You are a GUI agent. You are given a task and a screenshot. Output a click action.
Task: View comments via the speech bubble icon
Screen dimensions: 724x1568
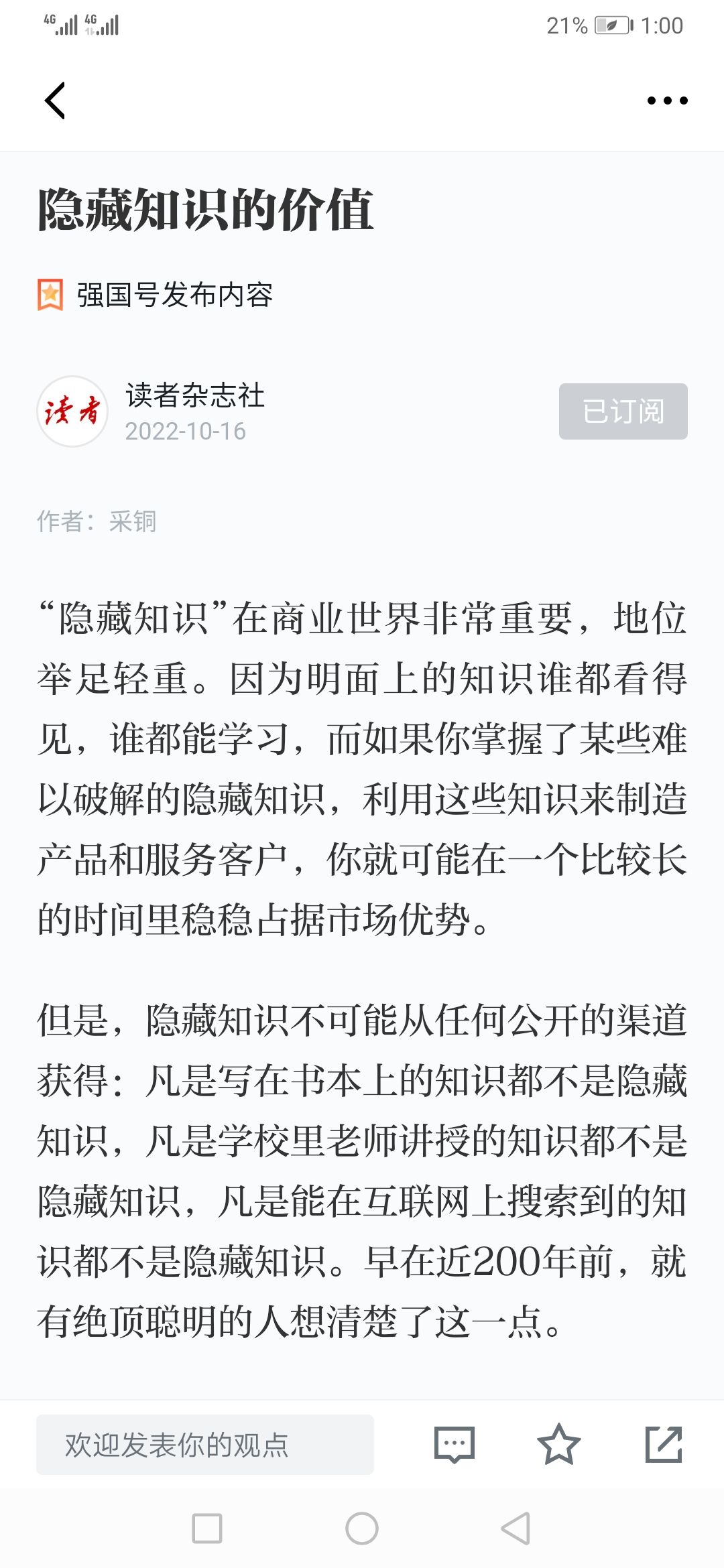tap(455, 1444)
